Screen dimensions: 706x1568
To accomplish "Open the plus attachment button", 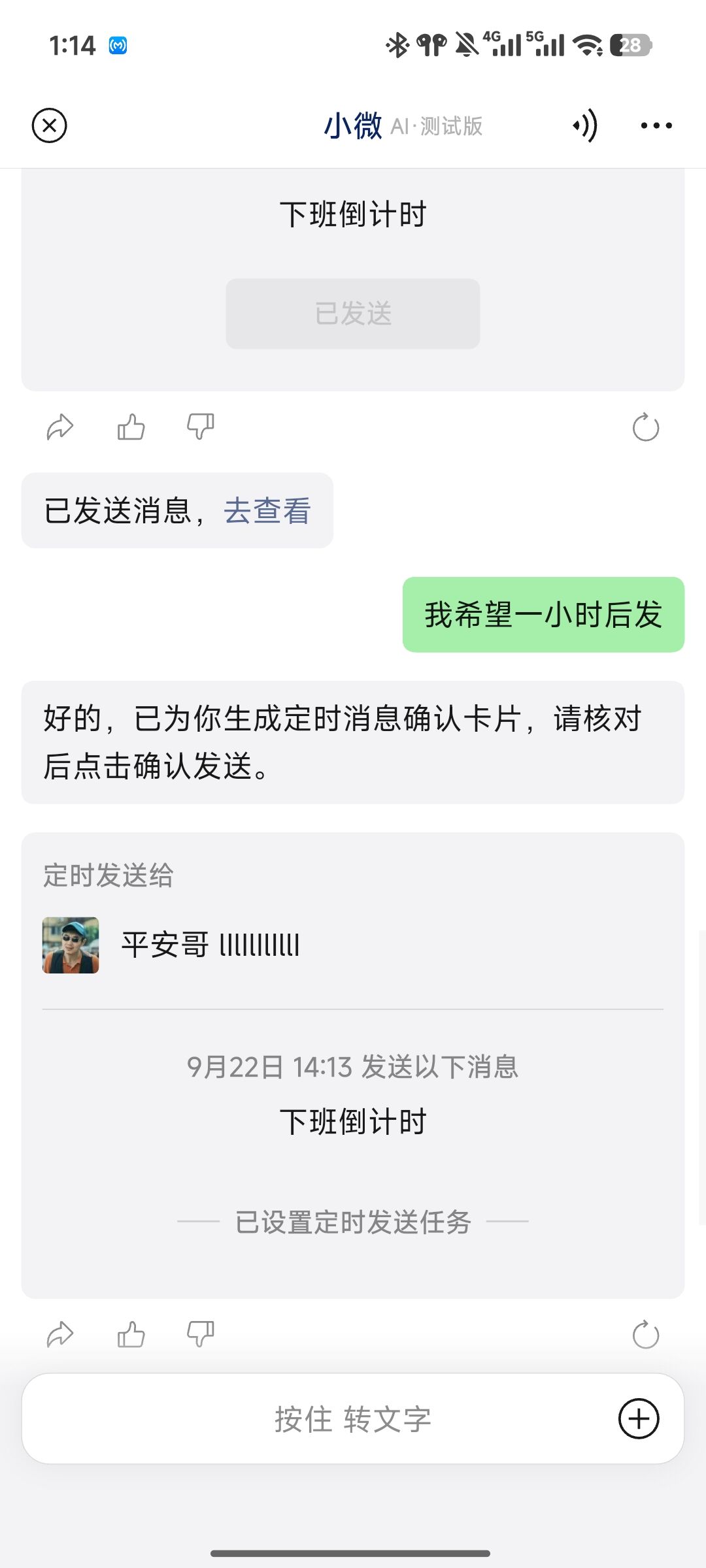I will click(639, 1419).
